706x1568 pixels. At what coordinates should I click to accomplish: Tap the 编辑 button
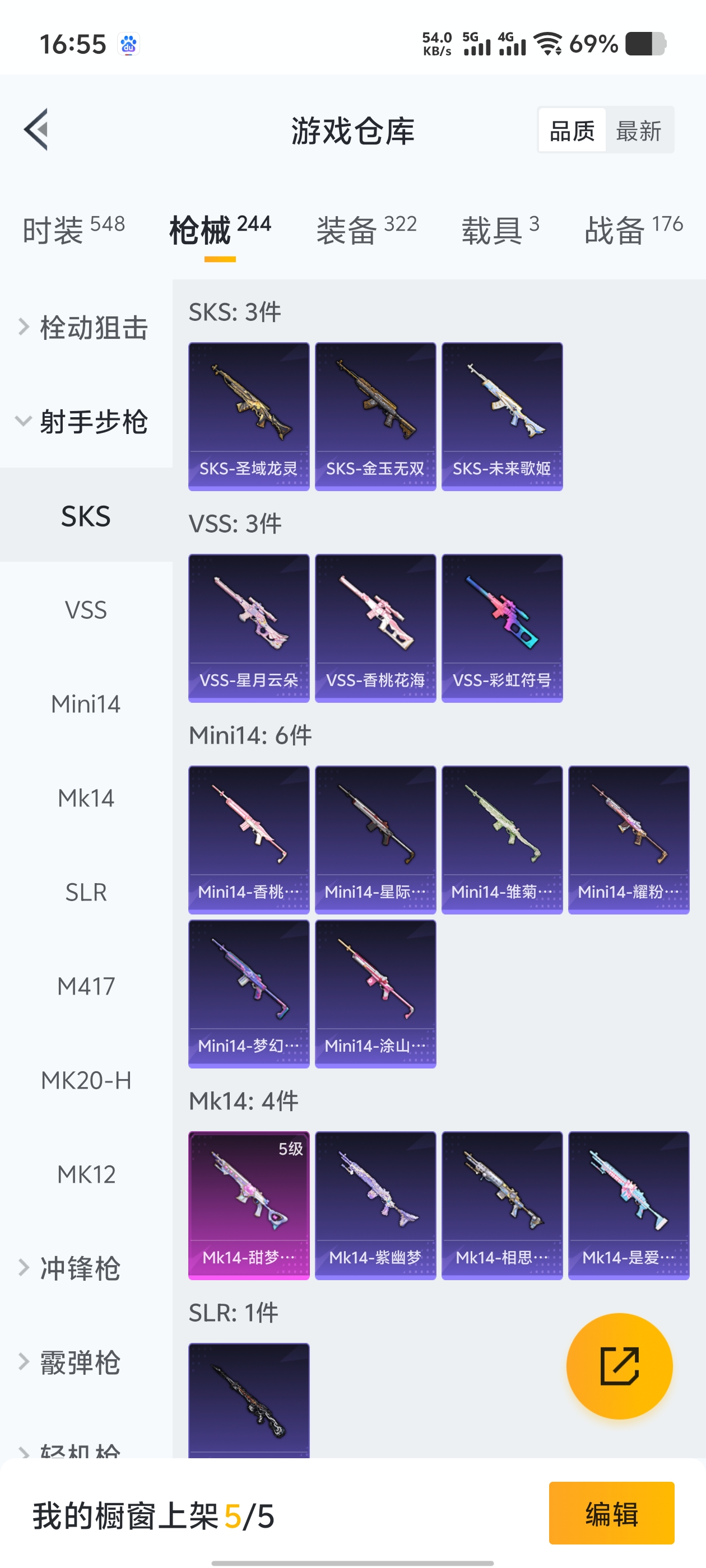tap(611, 1513)
